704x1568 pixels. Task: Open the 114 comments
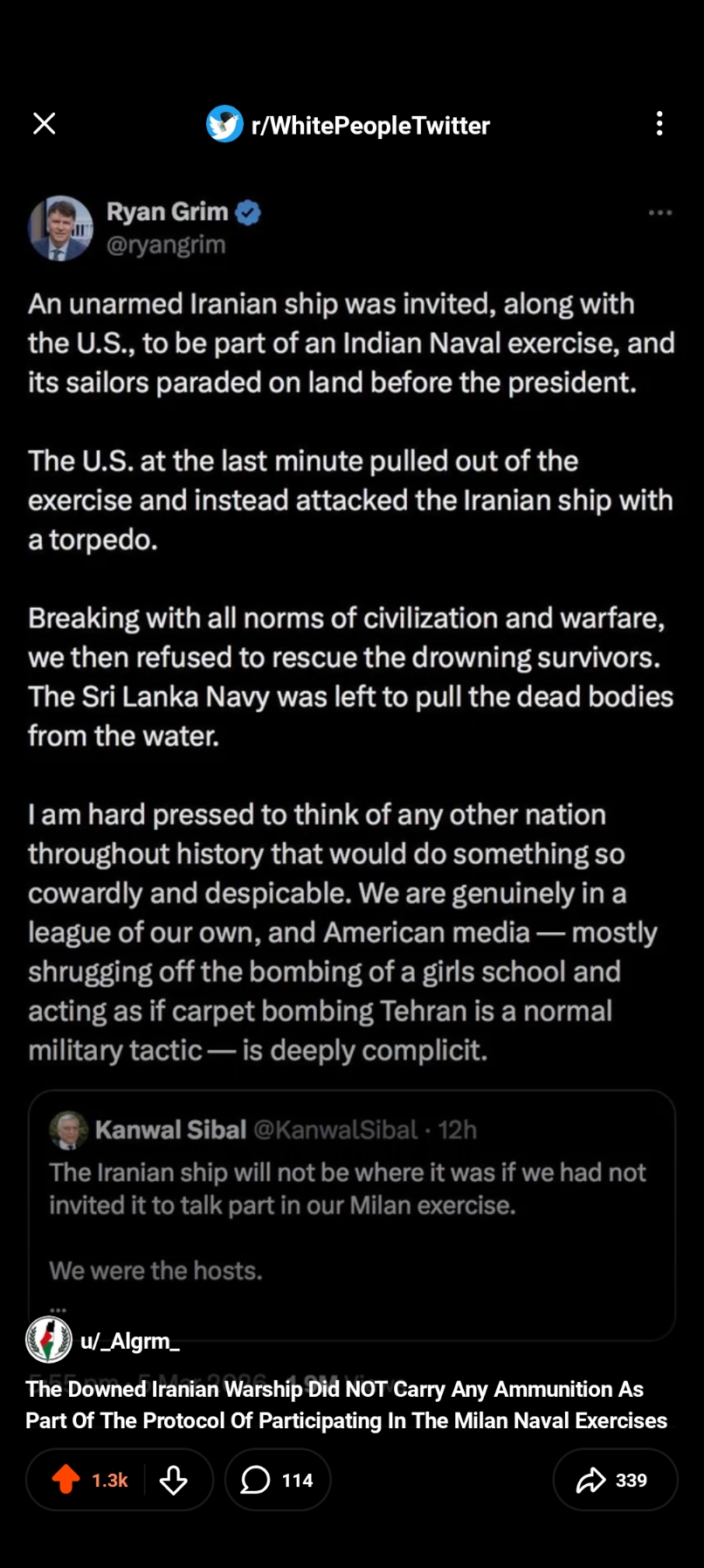point(278,1480)
